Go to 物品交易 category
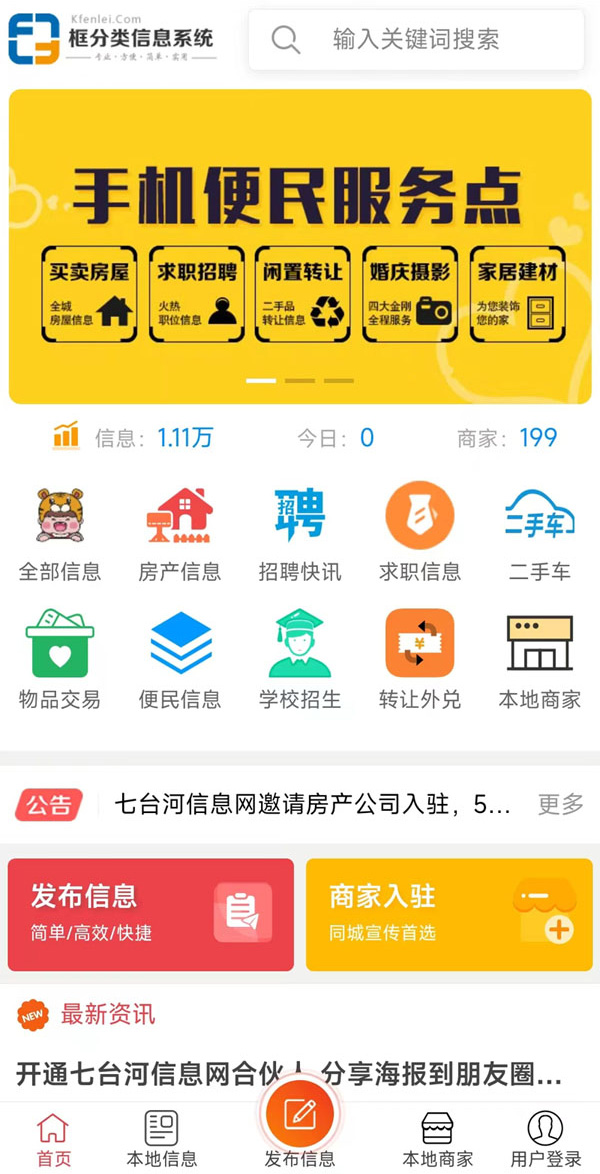The height and width of the screenshot is (1174, 600). tap(60, 660)
